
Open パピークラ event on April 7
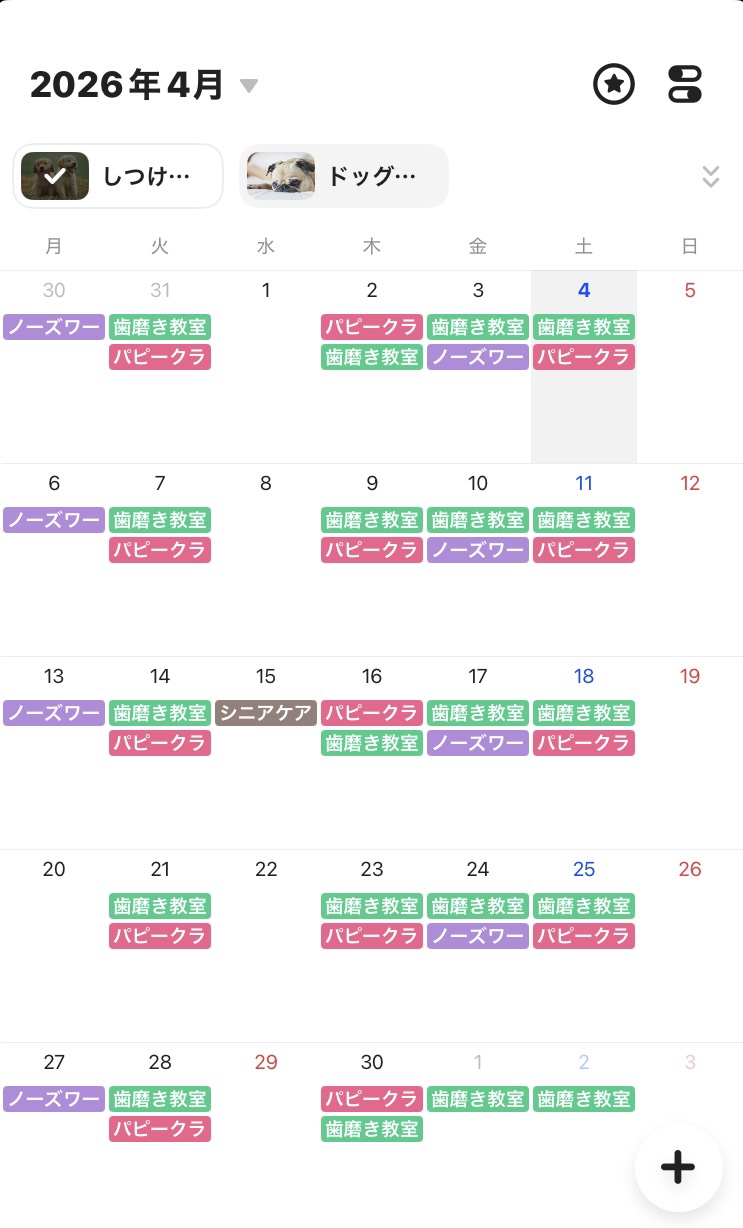(160, 550)
